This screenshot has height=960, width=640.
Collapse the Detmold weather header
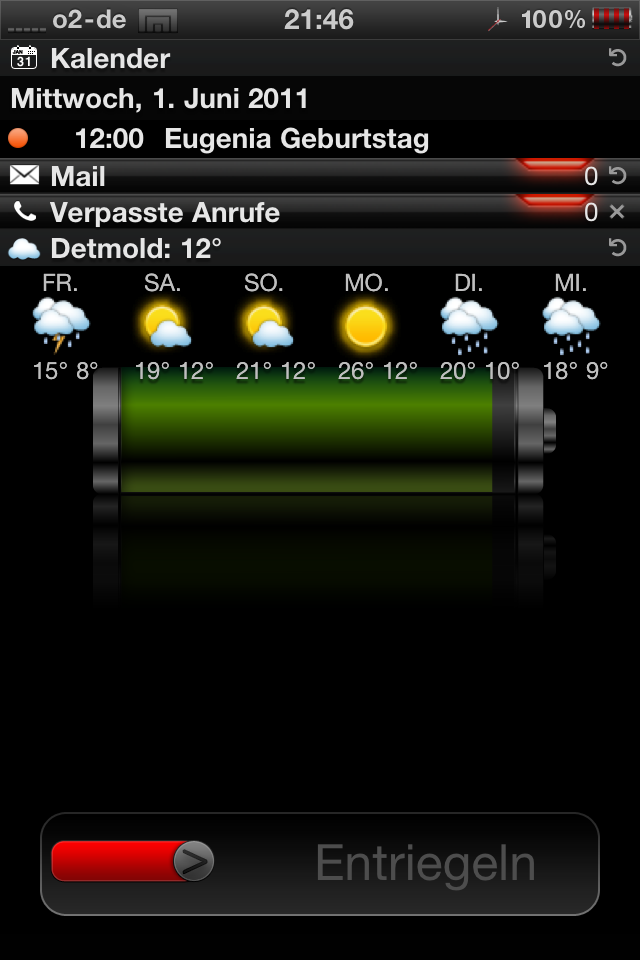(136, 248)
